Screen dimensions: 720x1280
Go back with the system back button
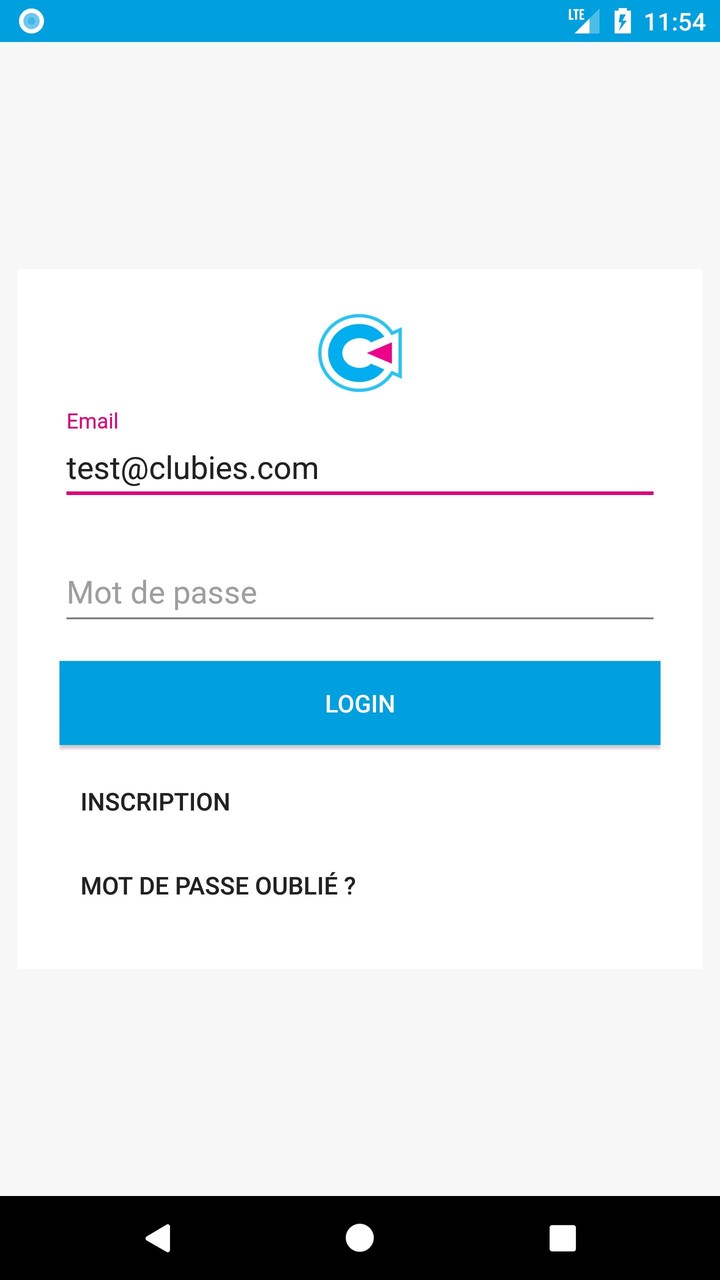(158, 1238)
